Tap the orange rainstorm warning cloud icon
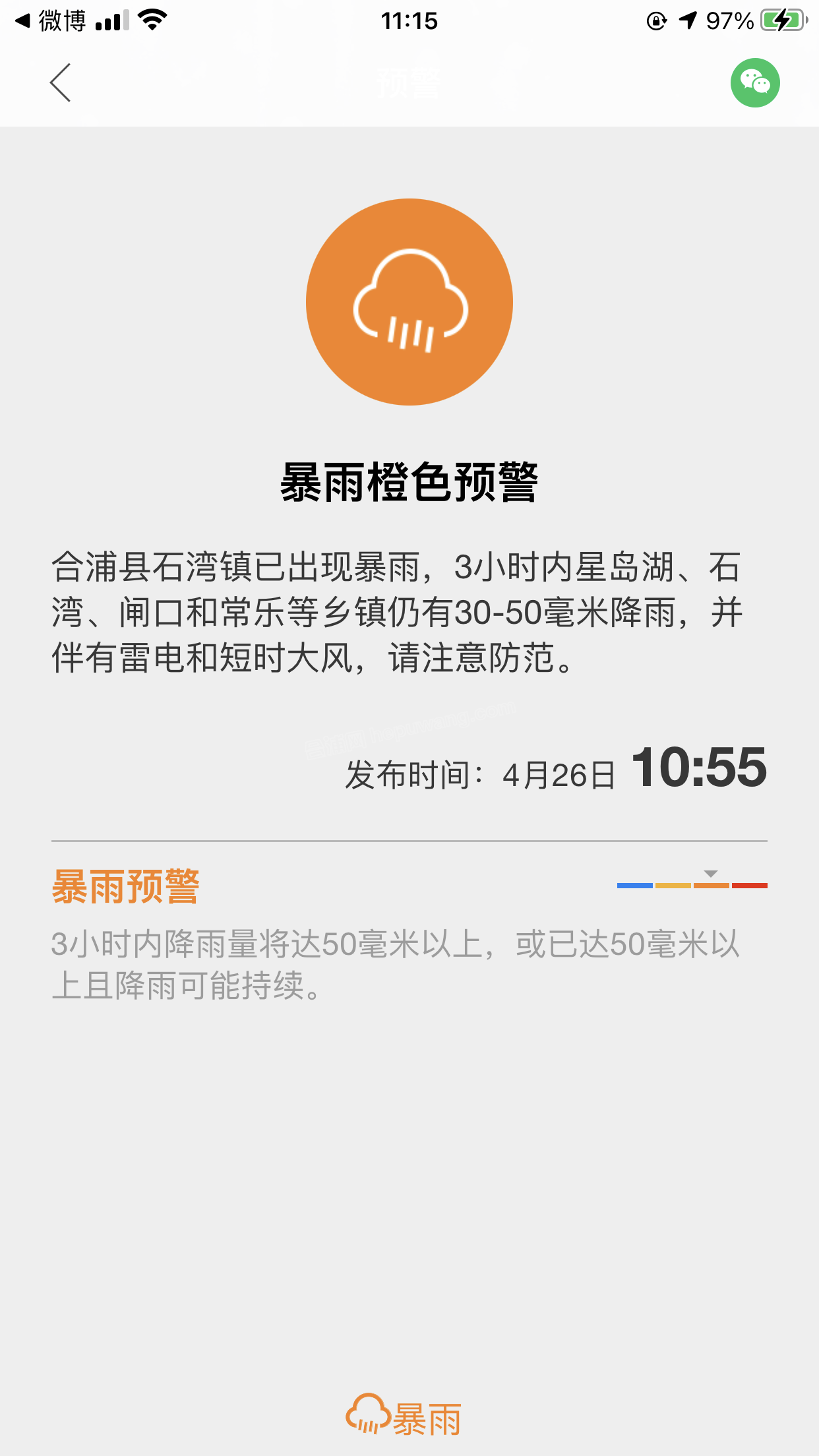Image resolution: width=819 pixels, height=1456 pixels. pos(409,301)
